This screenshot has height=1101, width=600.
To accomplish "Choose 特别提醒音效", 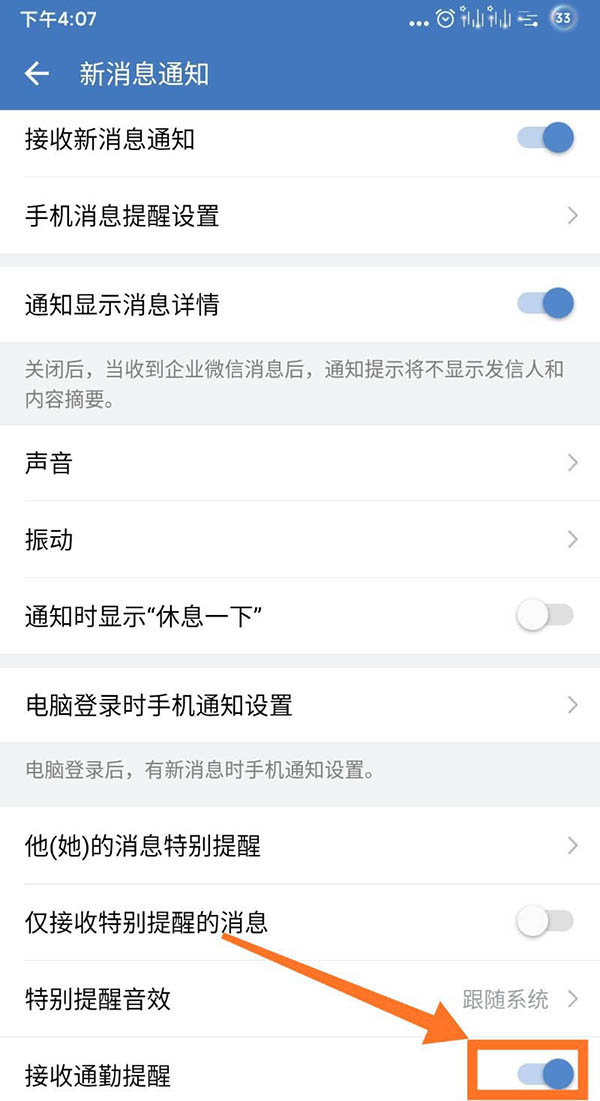I will click(x=300, y=998).
